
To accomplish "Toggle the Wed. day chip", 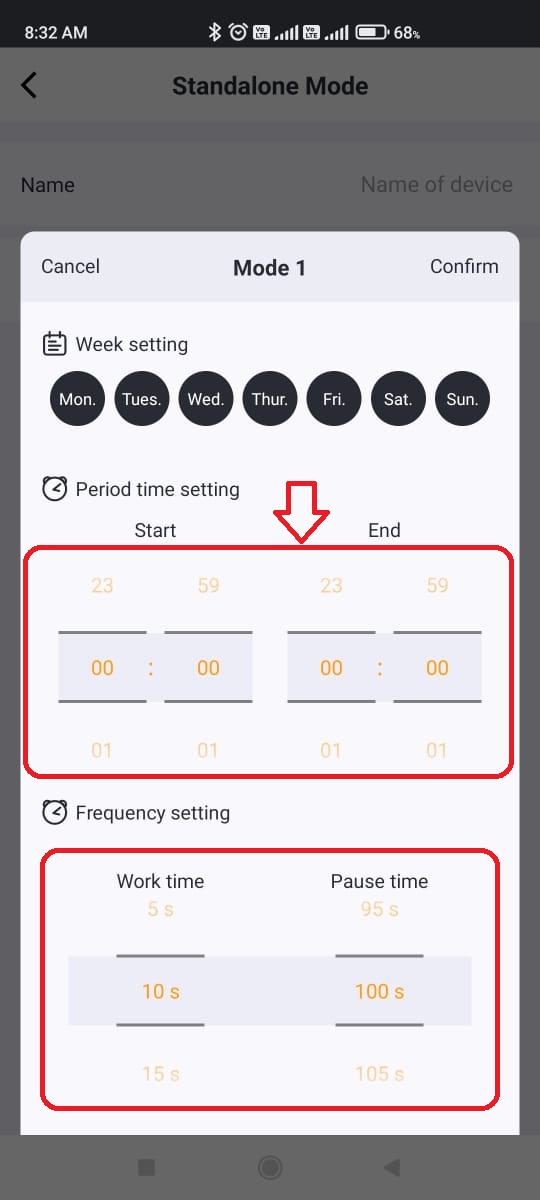I will pyautogui.click(x=206, y=399).
